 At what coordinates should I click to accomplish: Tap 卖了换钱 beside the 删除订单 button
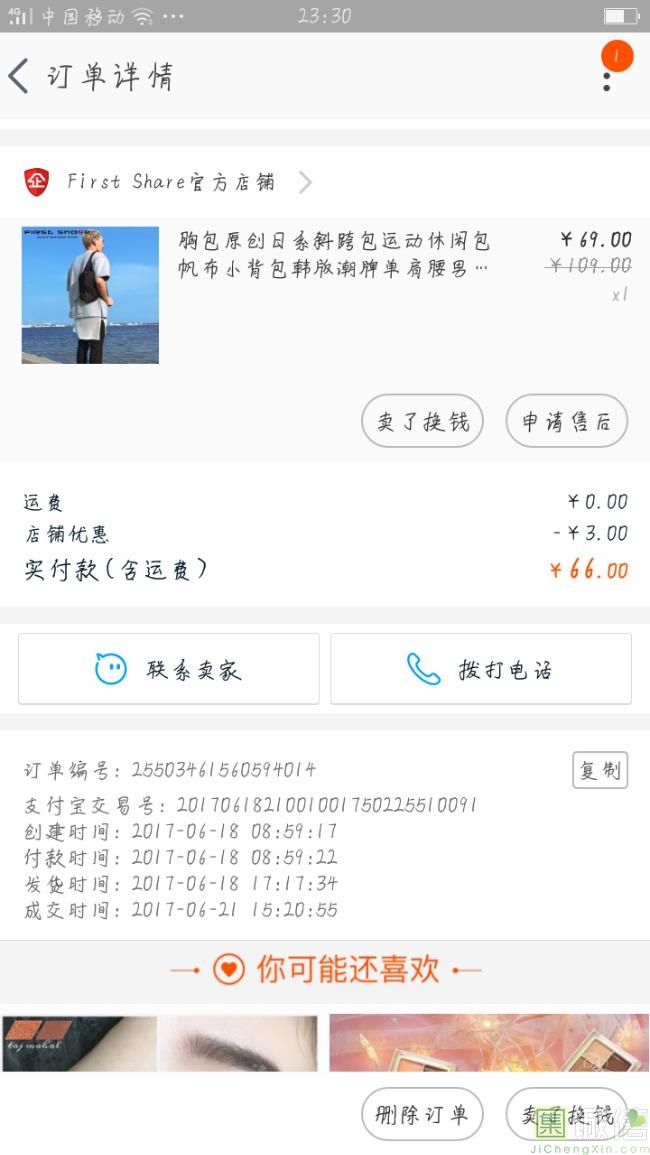[566, 1114]
